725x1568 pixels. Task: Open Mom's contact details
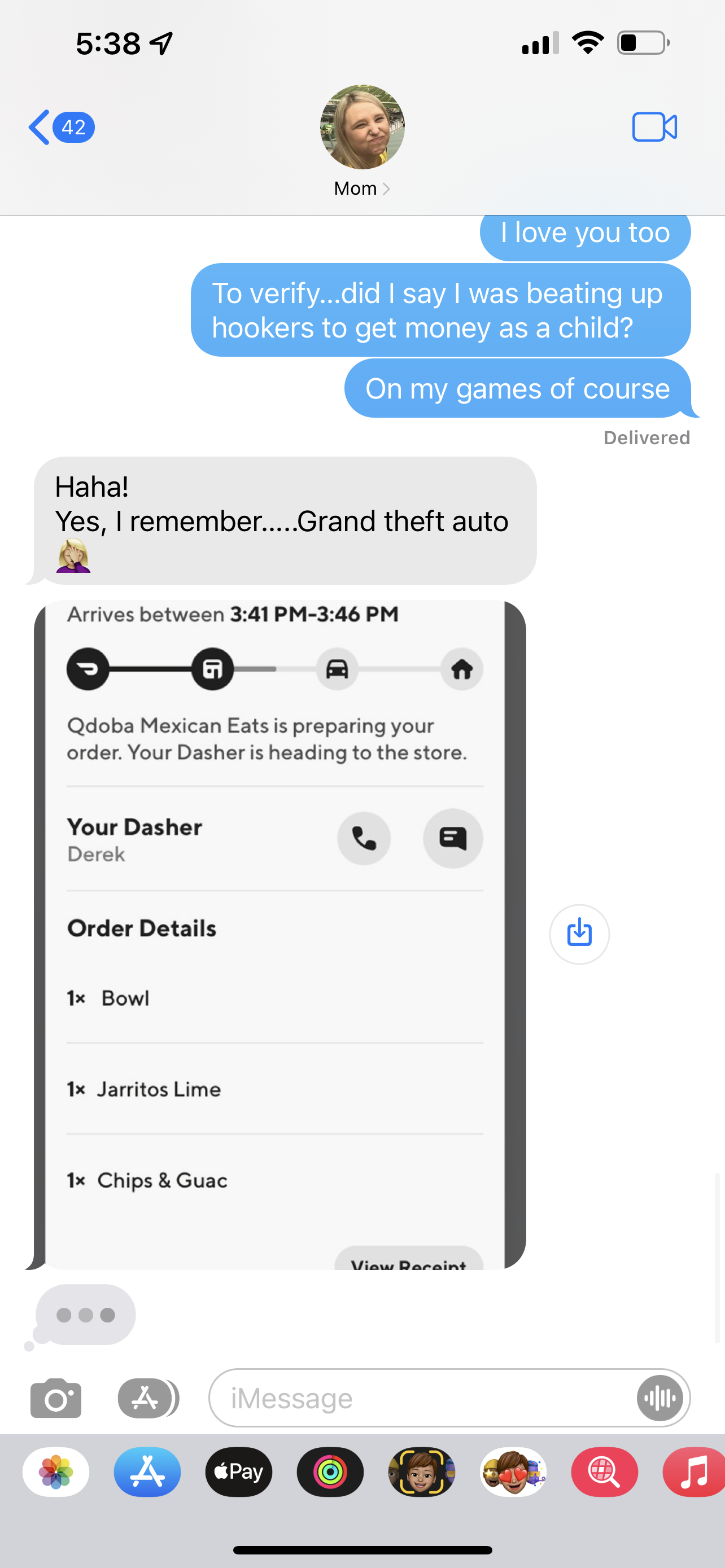tap(361, 188)
